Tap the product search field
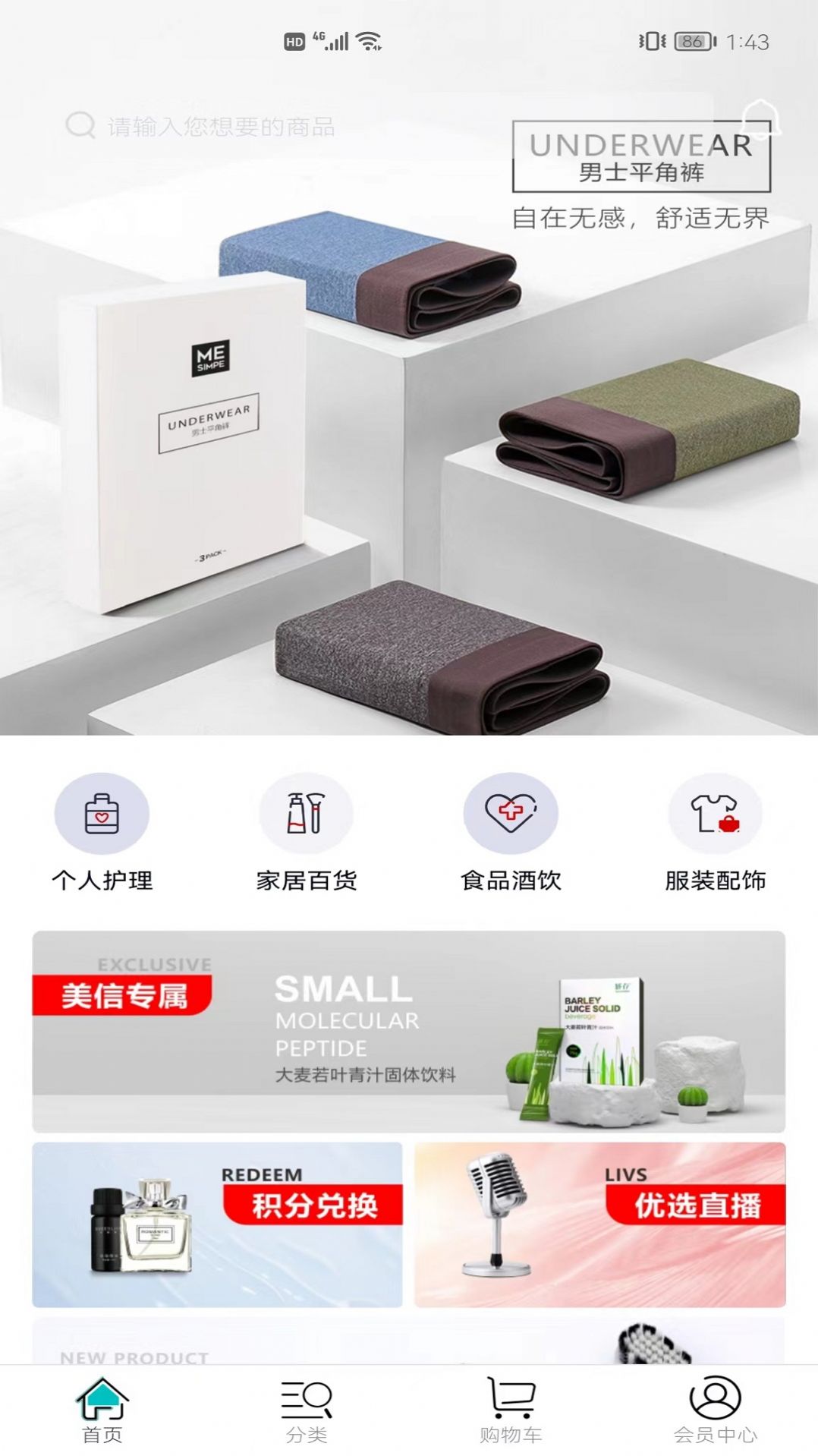This screenshot has width=818, height=1456. point(304,126)
